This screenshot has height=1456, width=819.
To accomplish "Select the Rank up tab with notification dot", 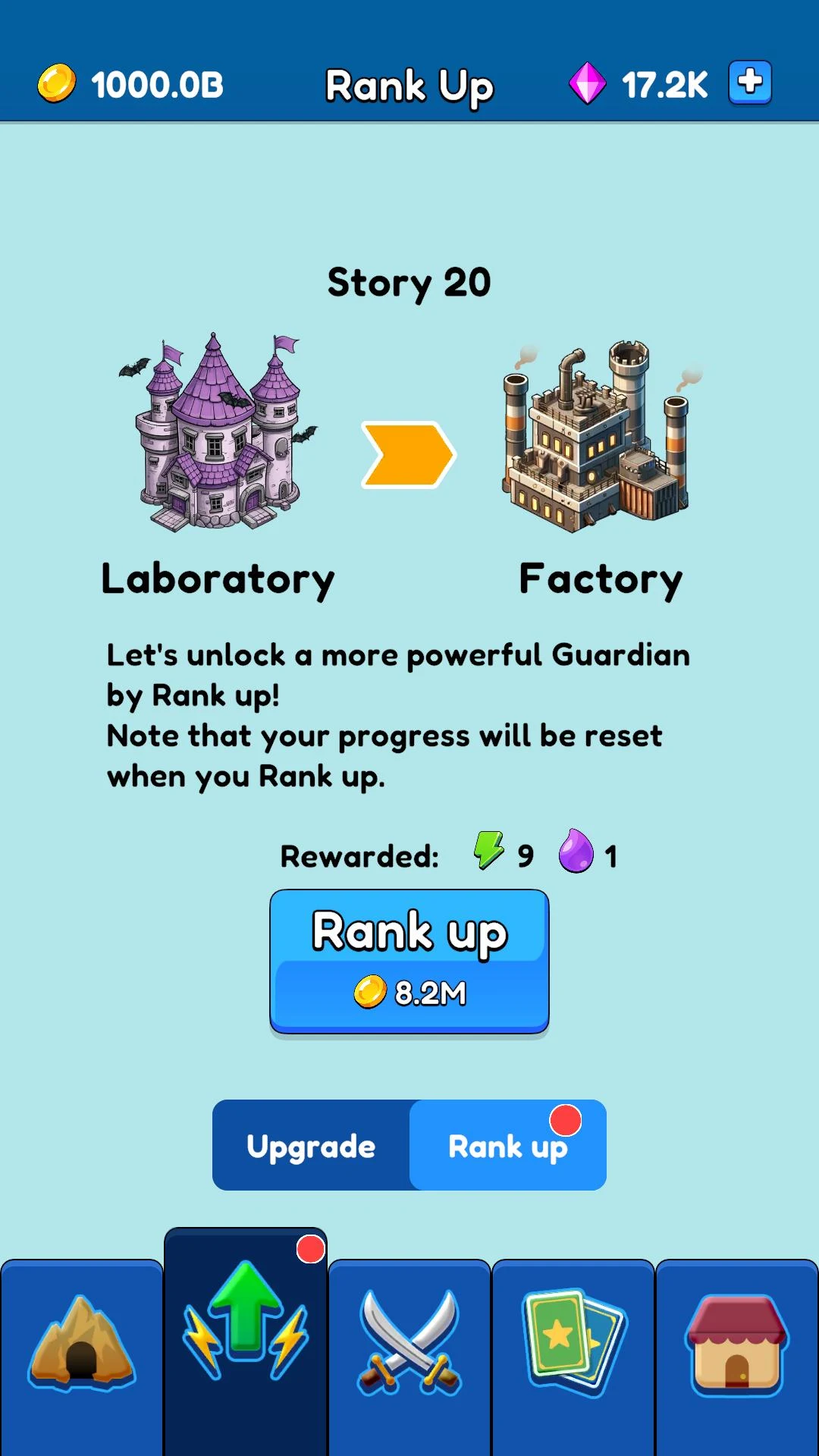I will tap(507, 1146).
